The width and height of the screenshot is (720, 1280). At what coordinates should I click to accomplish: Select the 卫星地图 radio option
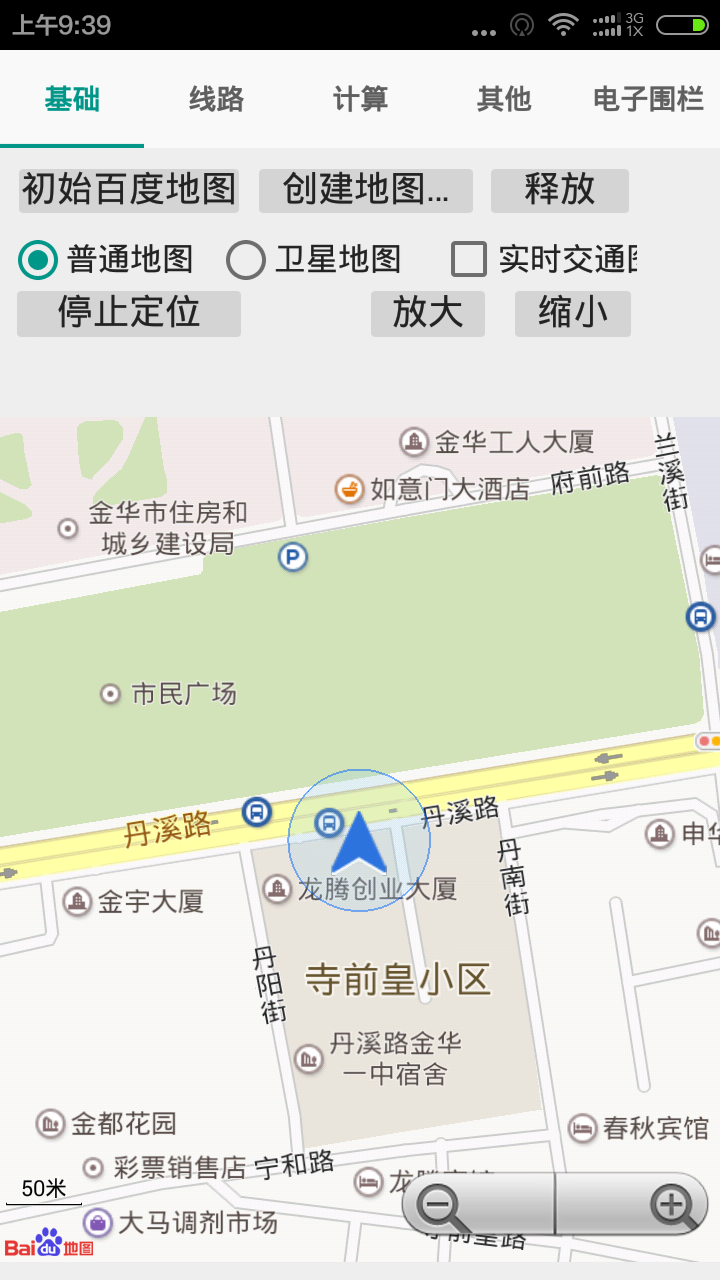pyautogui.click(x=246, y=260)
